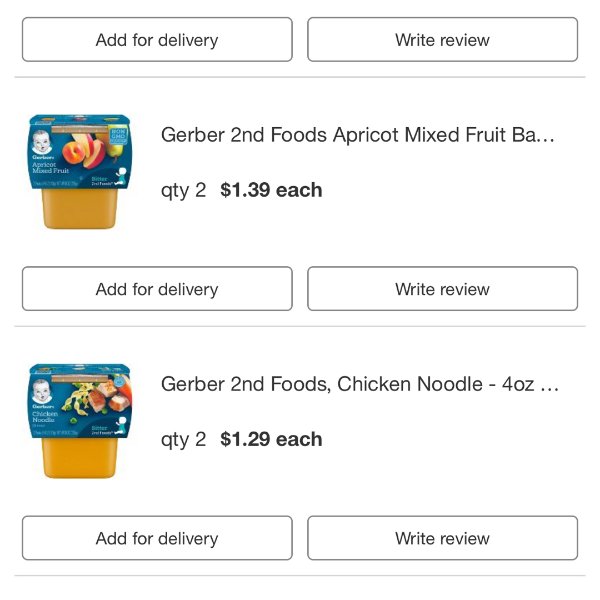The height and width of the screenshot is (600, 600).
Task: Open the Gerber Apricot Mixed Fruit product
Action: [x=357, y=135]
